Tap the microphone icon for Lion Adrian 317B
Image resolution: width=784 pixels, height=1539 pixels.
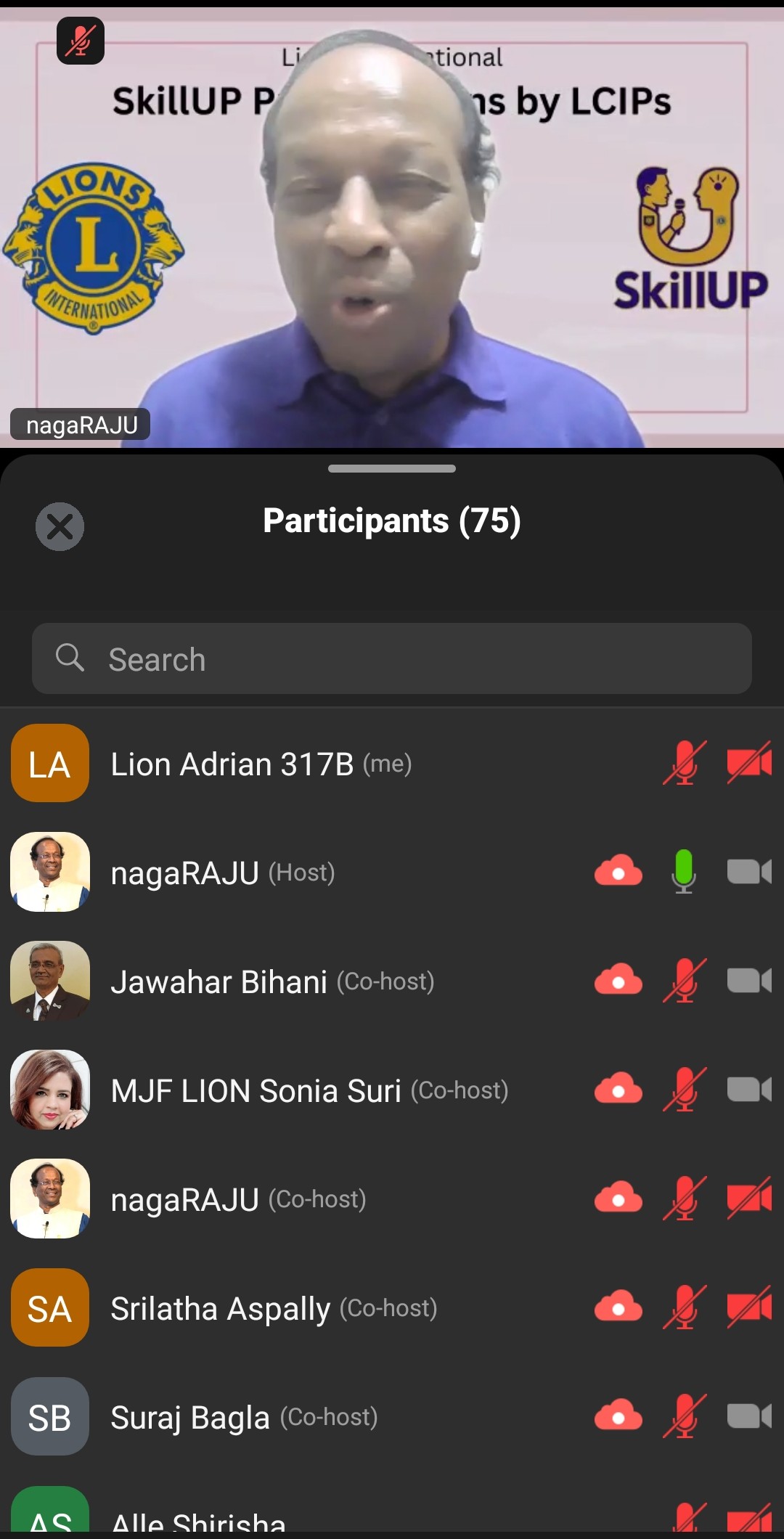tap(684, 763)
